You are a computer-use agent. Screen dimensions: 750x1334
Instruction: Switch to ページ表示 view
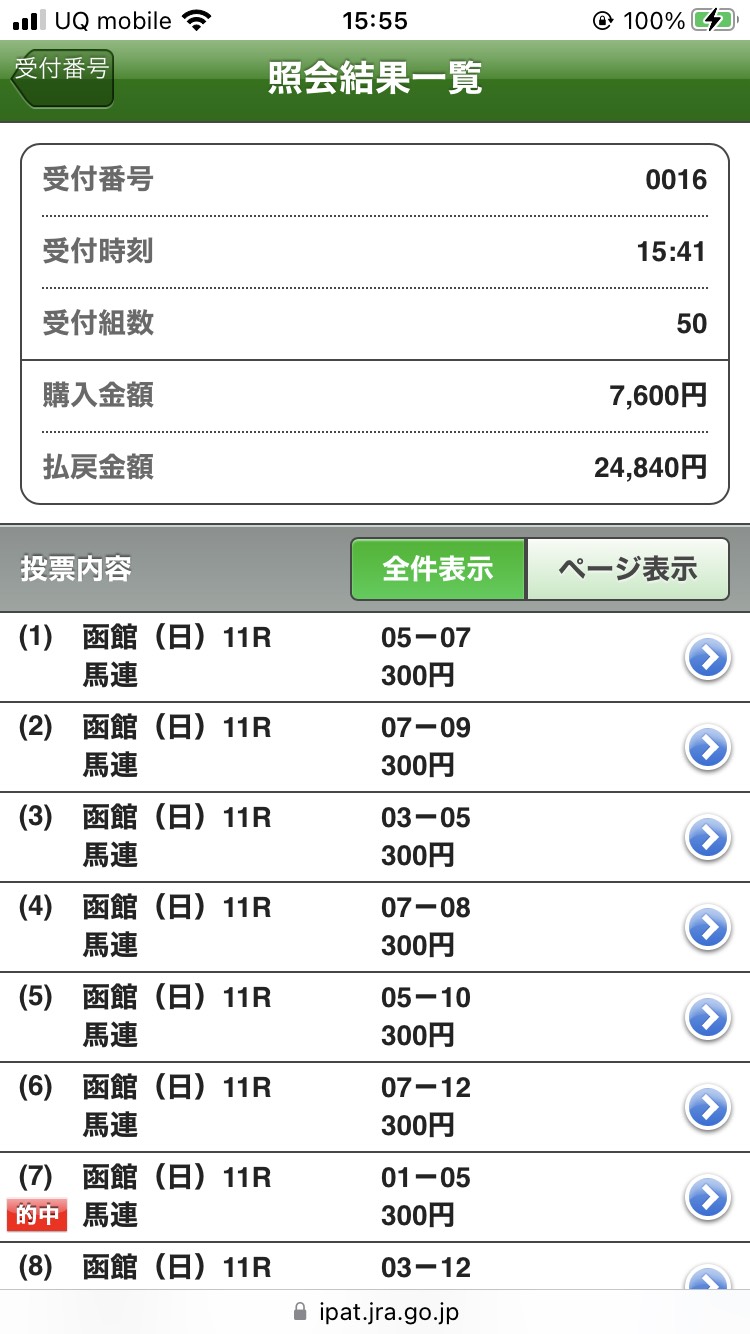click(627, 569)
